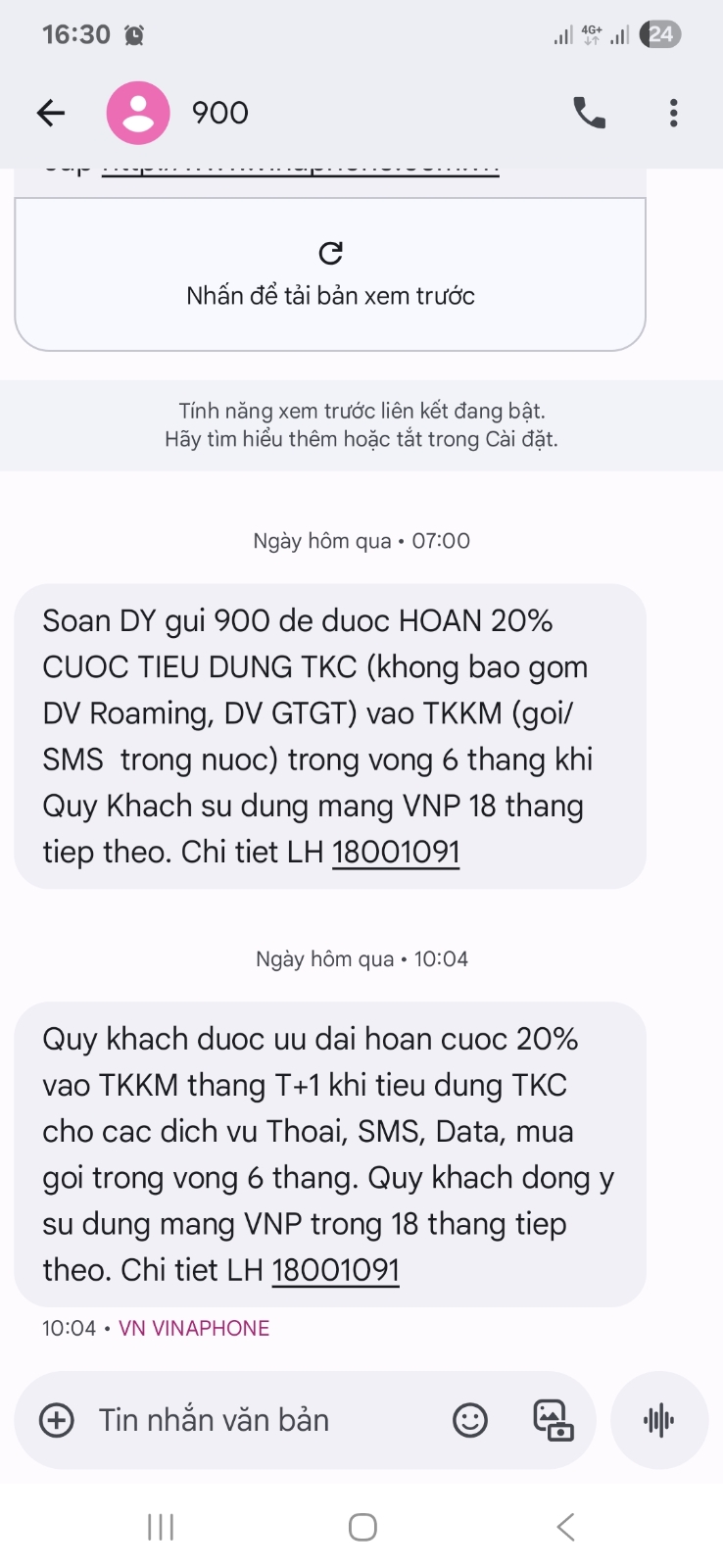Show recent apps
This screenshot has height=1568, width=723.
pos(161,1527)
